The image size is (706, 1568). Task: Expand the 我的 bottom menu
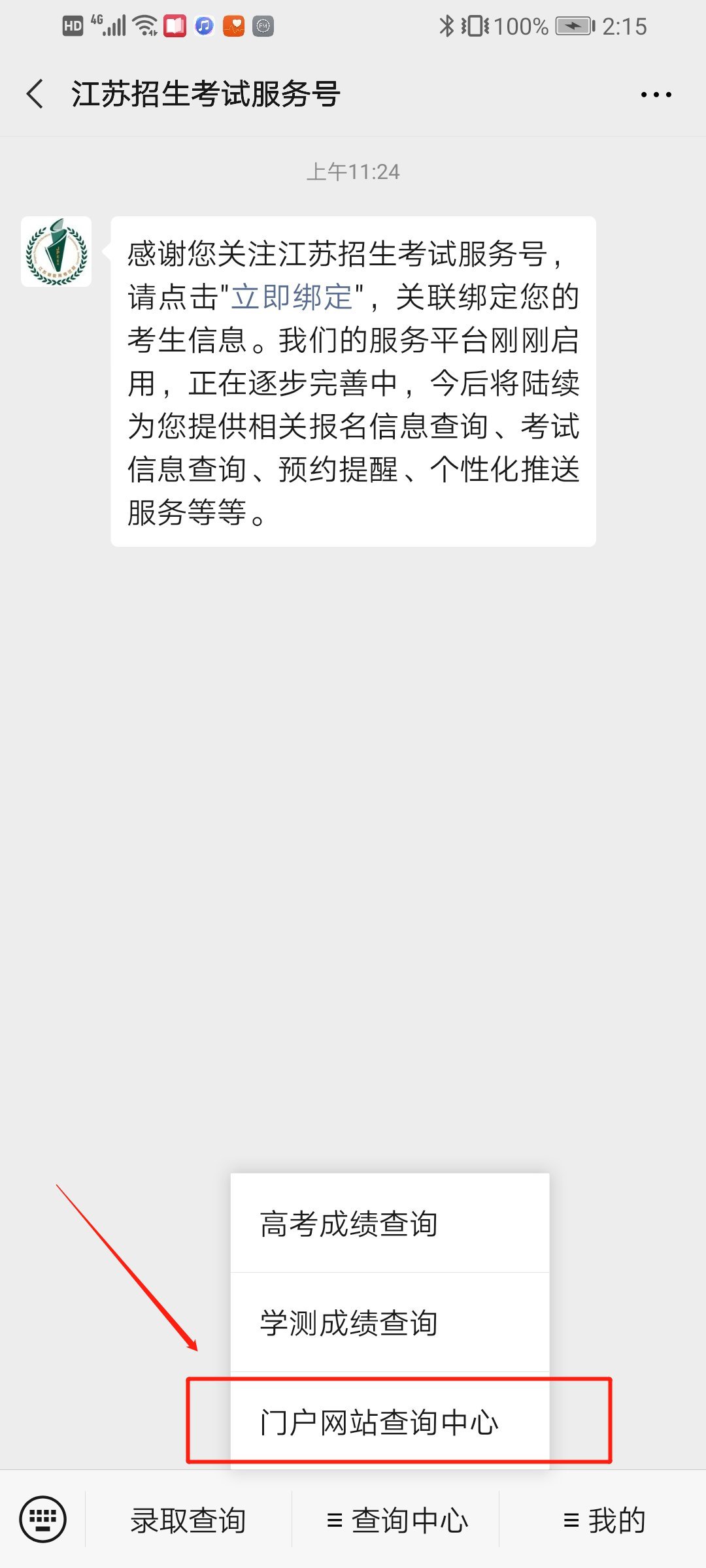click(603, 1520)
